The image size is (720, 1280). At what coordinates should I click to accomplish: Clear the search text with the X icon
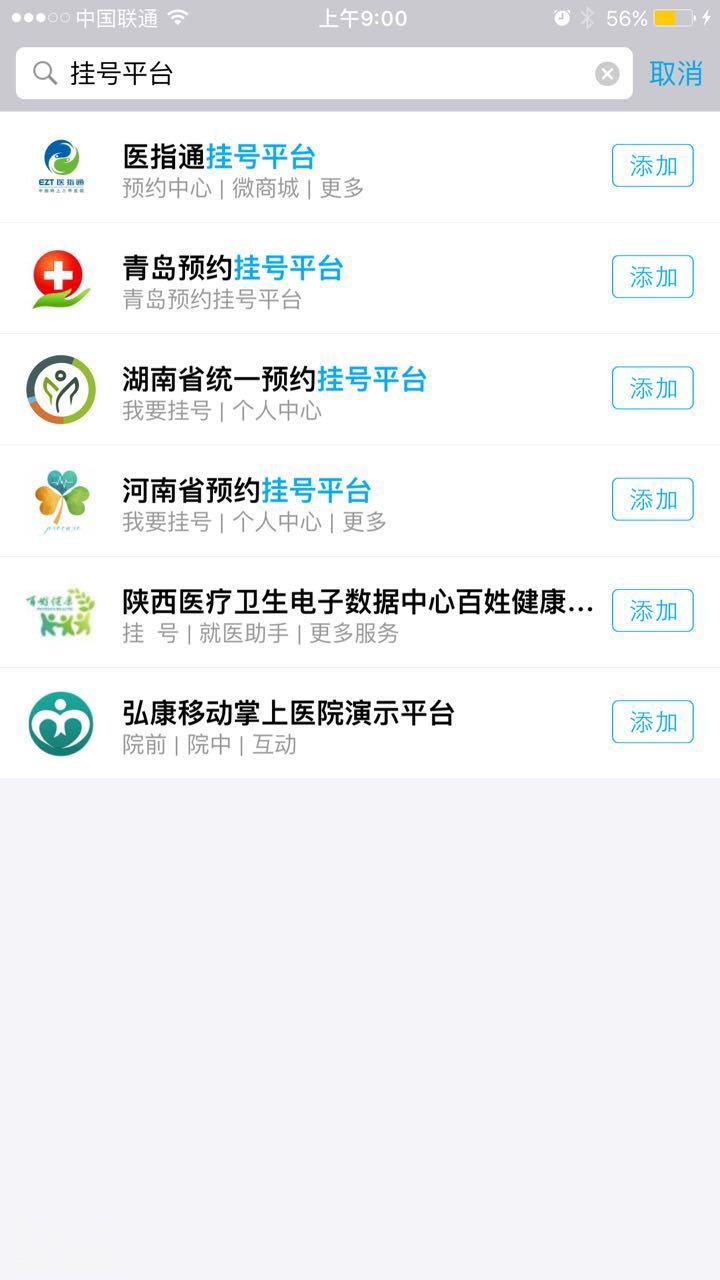[x=607, y=74]
